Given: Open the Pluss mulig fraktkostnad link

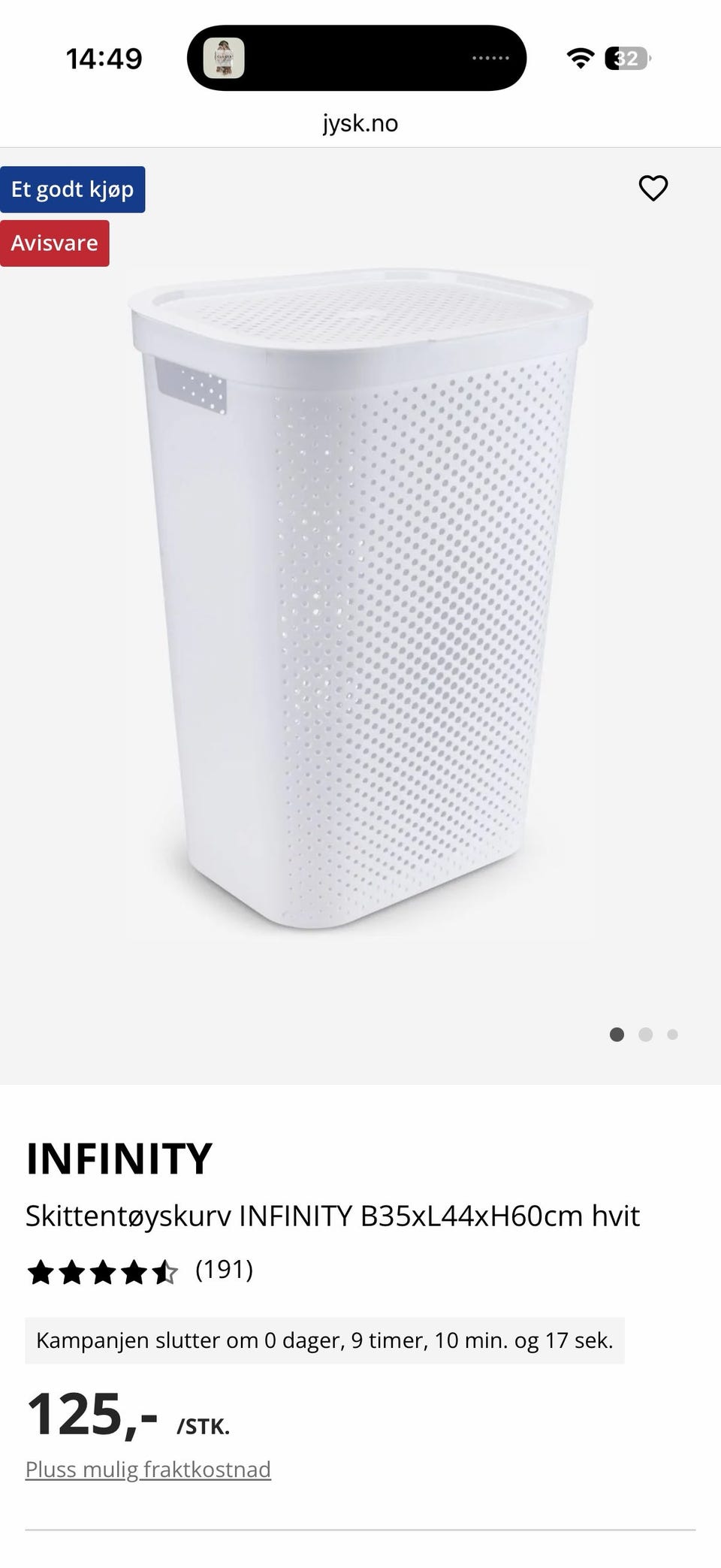Looking at the screenshot, I should [x=148, y=1469].
